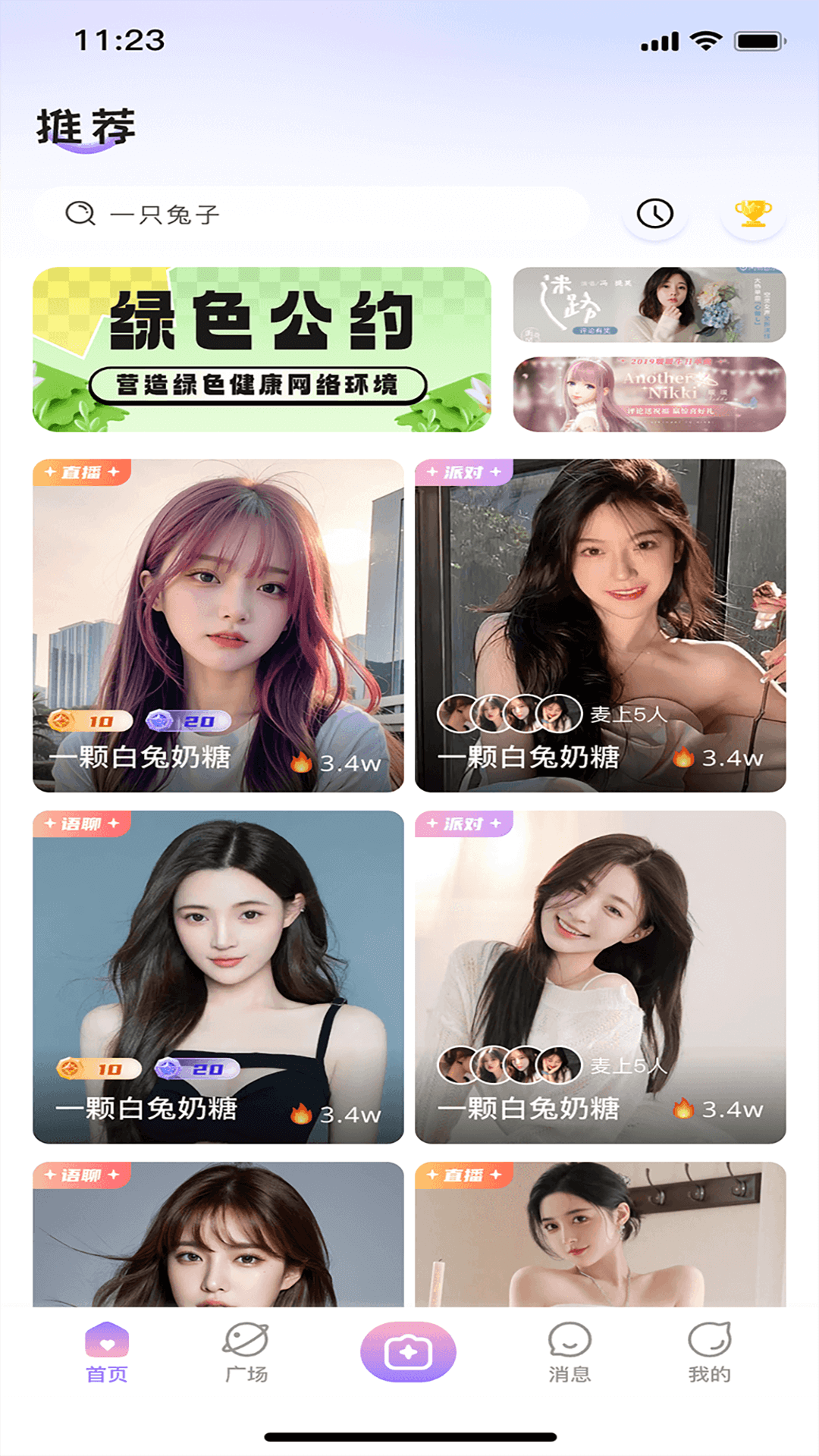Open the 语聊 card with black top
Viewport: 819px width, 1456px height.
pyautogui.click(x=218, y=977)
